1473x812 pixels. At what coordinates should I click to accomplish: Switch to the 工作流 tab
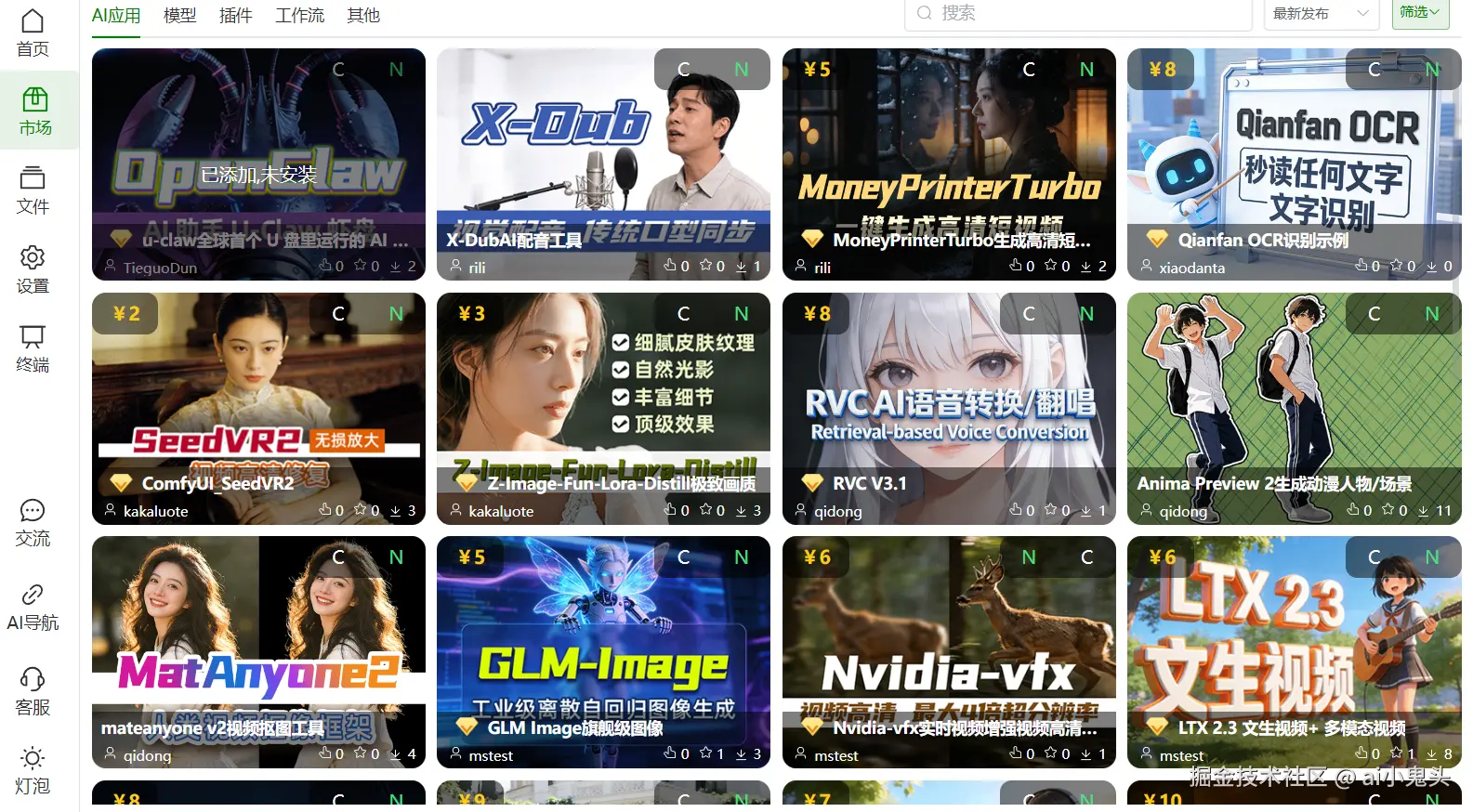(299, 16)
